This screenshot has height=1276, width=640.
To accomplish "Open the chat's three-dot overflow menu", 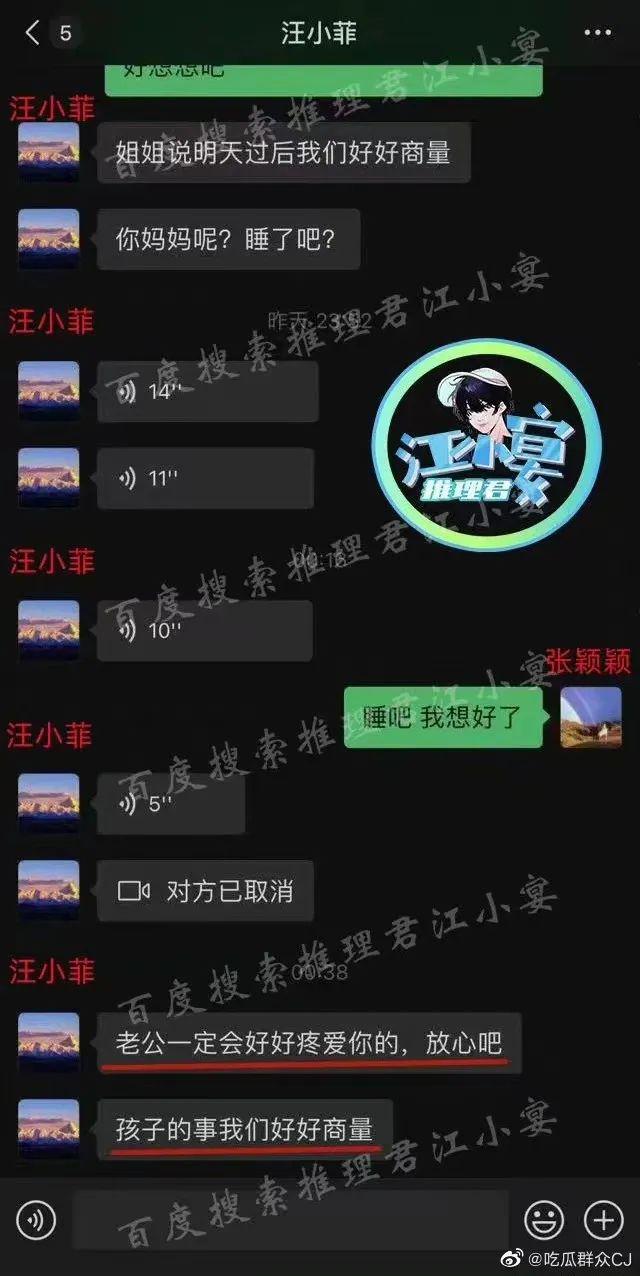I will (597, 33).
